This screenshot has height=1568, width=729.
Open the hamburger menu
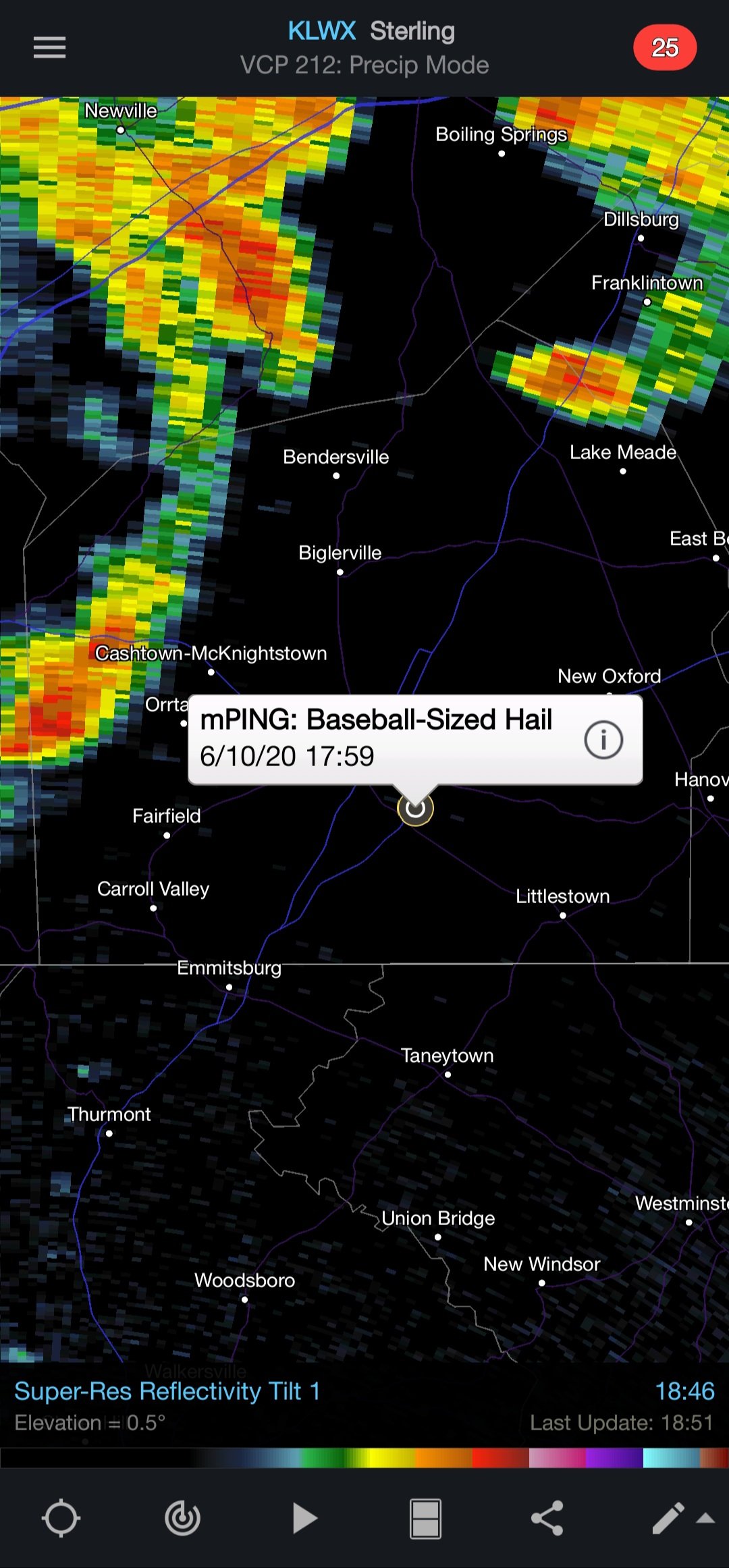tap(49, 47)
